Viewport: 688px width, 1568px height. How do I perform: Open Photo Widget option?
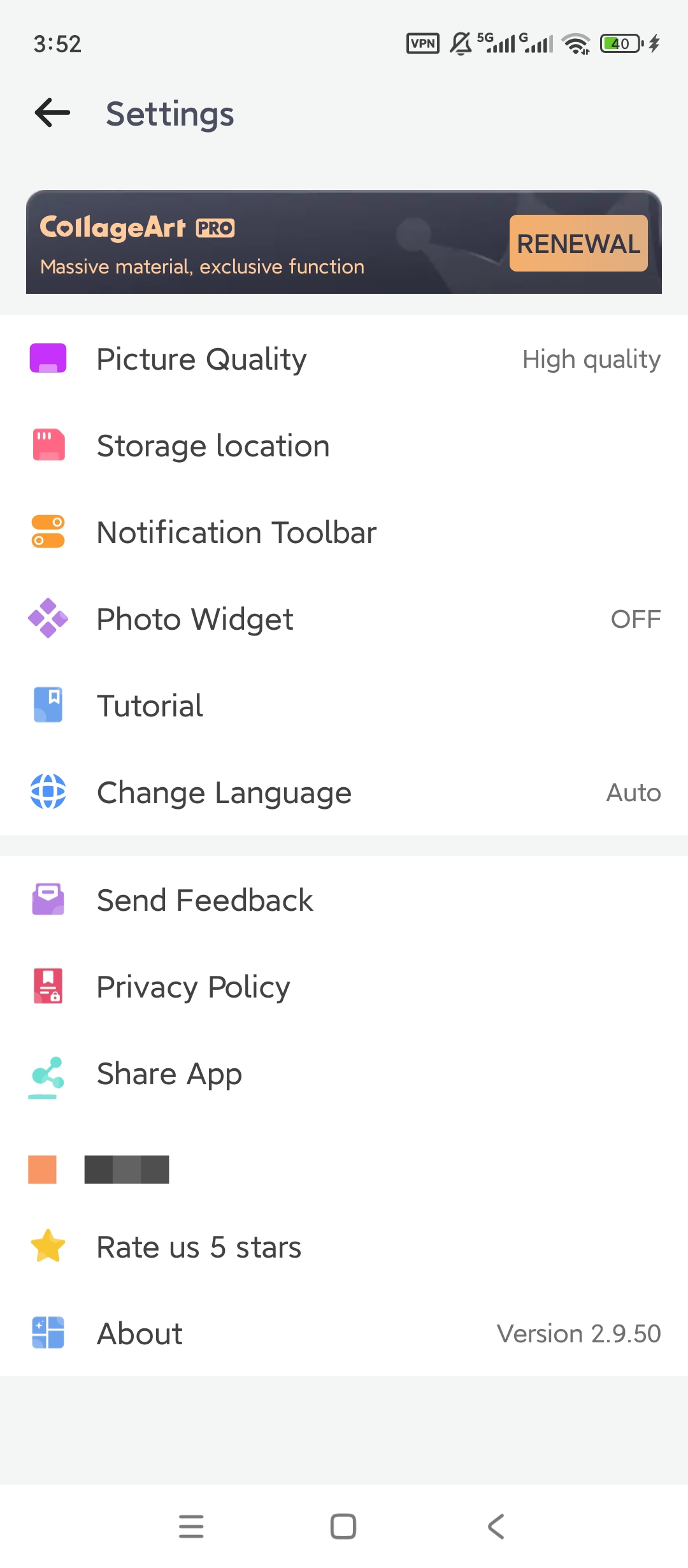pyautogui.click(x=344, y=619)
